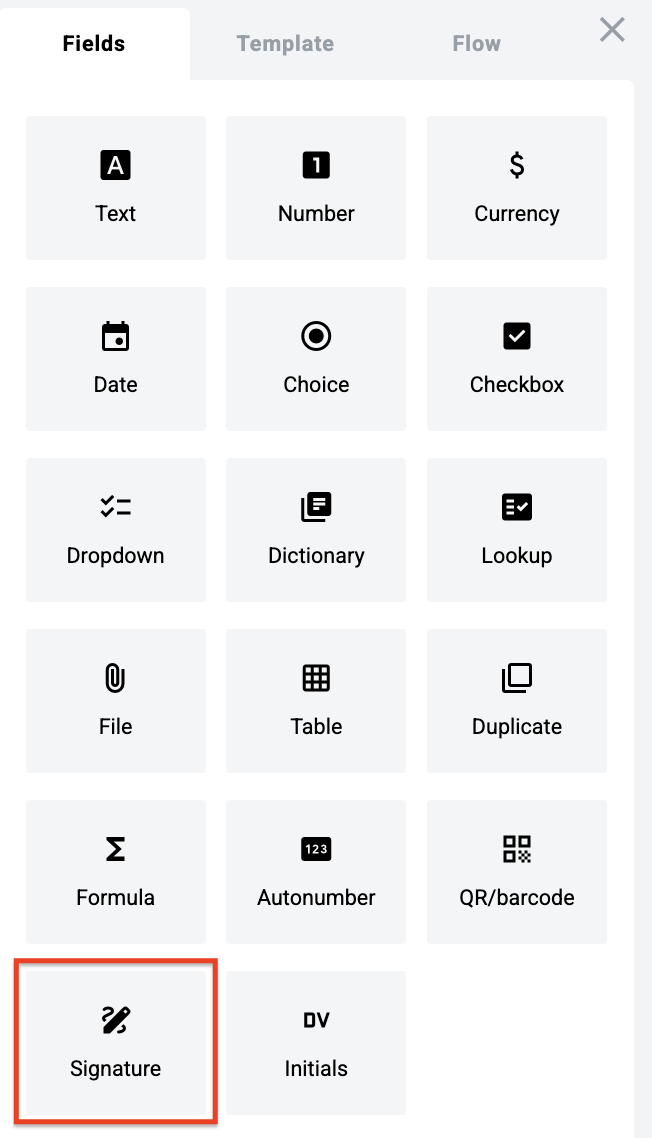Add a Dictionary field
Screen dimensions: 652x1138
(x=316, y=530)
